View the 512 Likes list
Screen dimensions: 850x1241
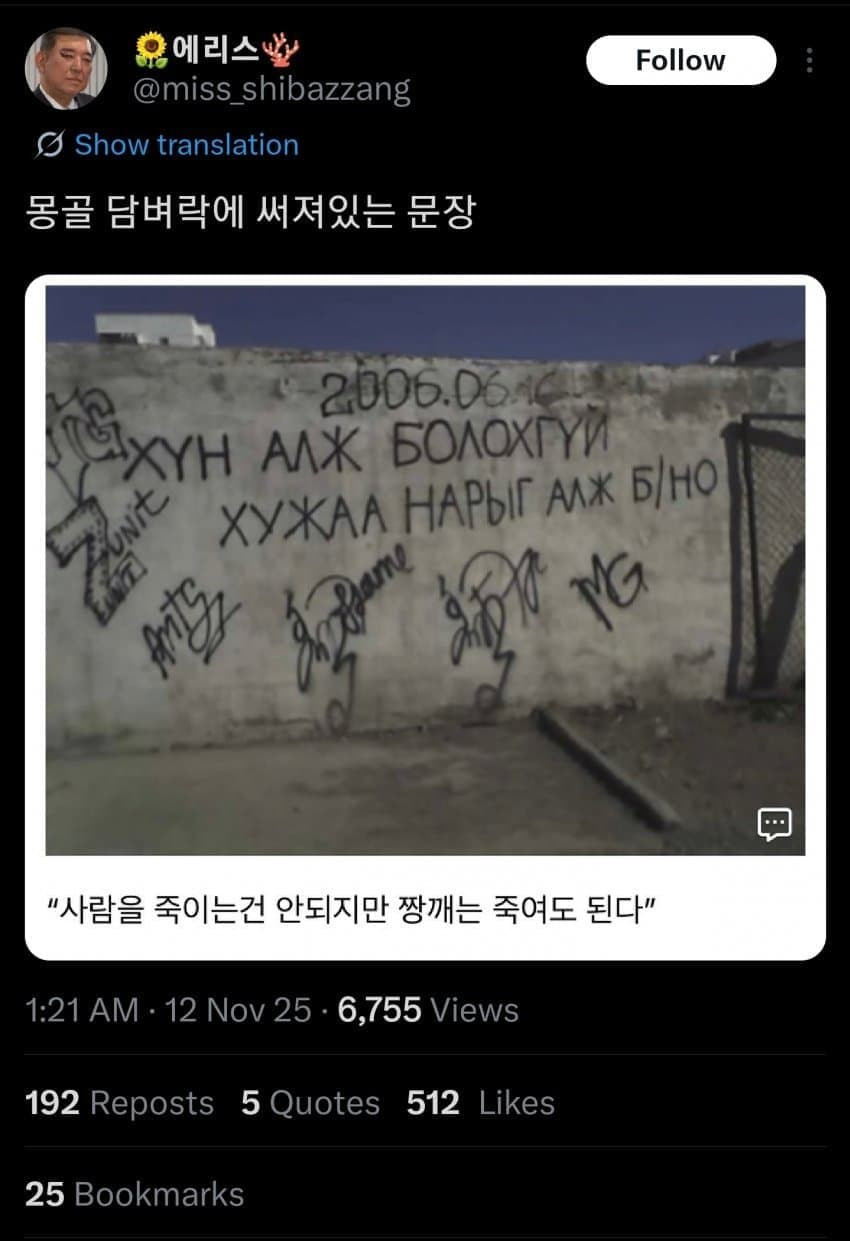[x=480, y=1103]
